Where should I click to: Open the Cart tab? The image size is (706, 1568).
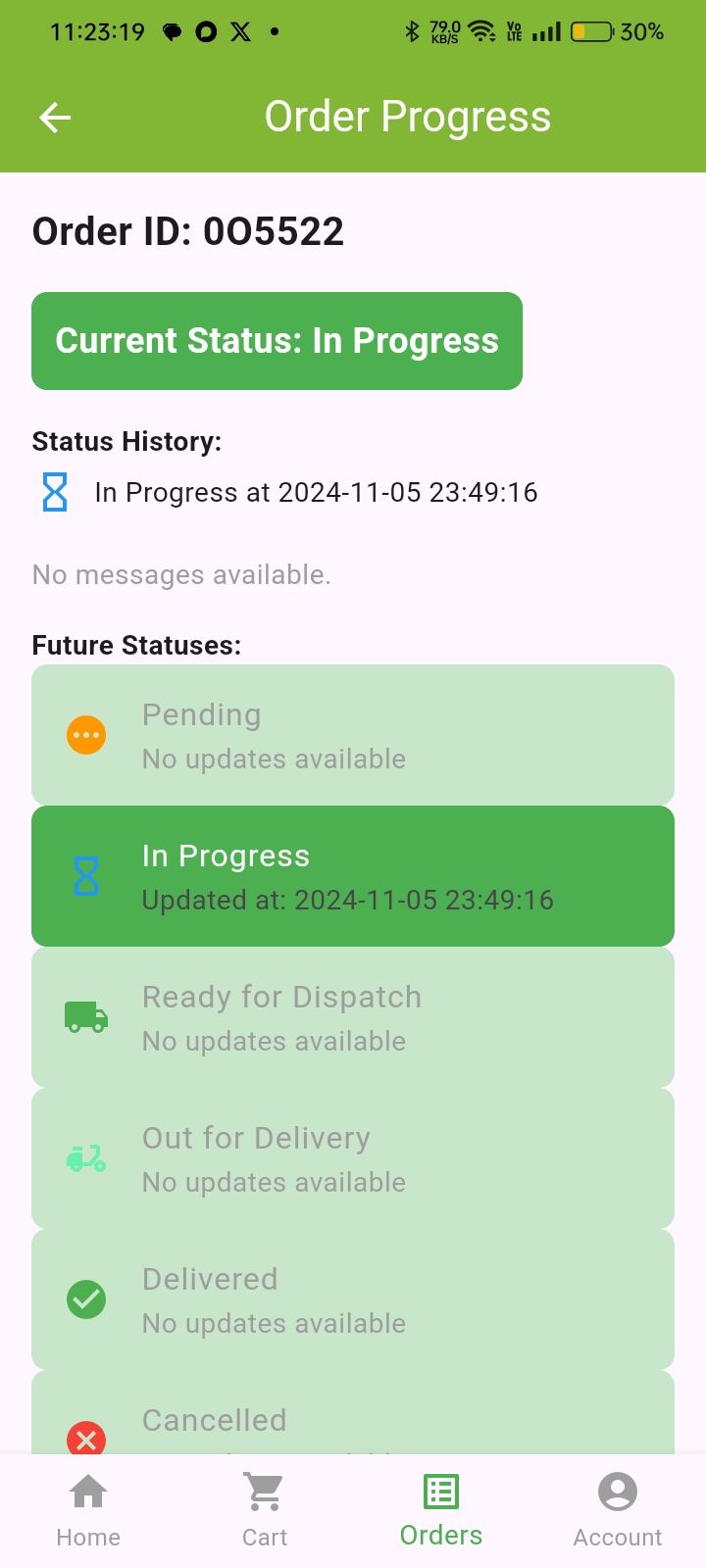(x=265, y=1510)
